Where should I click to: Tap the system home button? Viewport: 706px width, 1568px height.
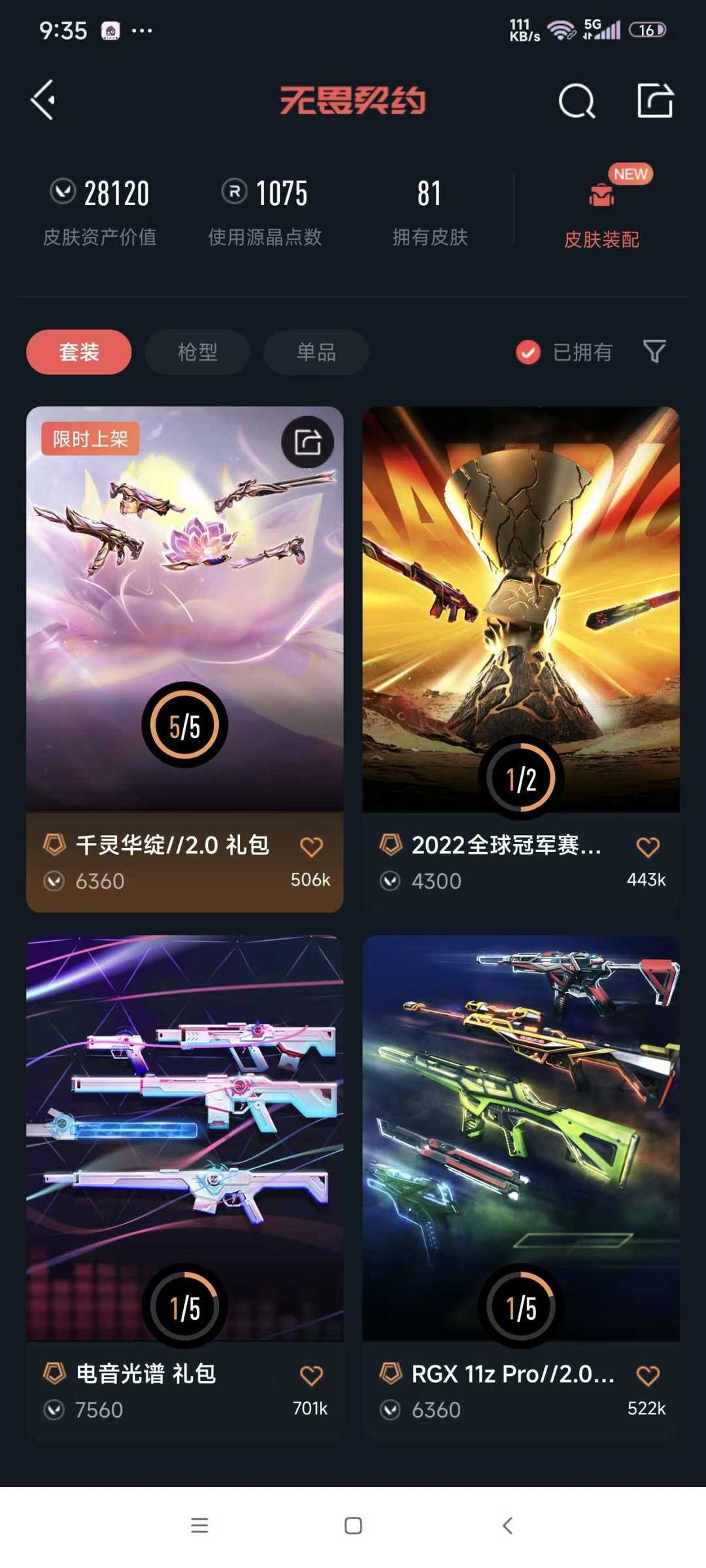(353, 1526)
